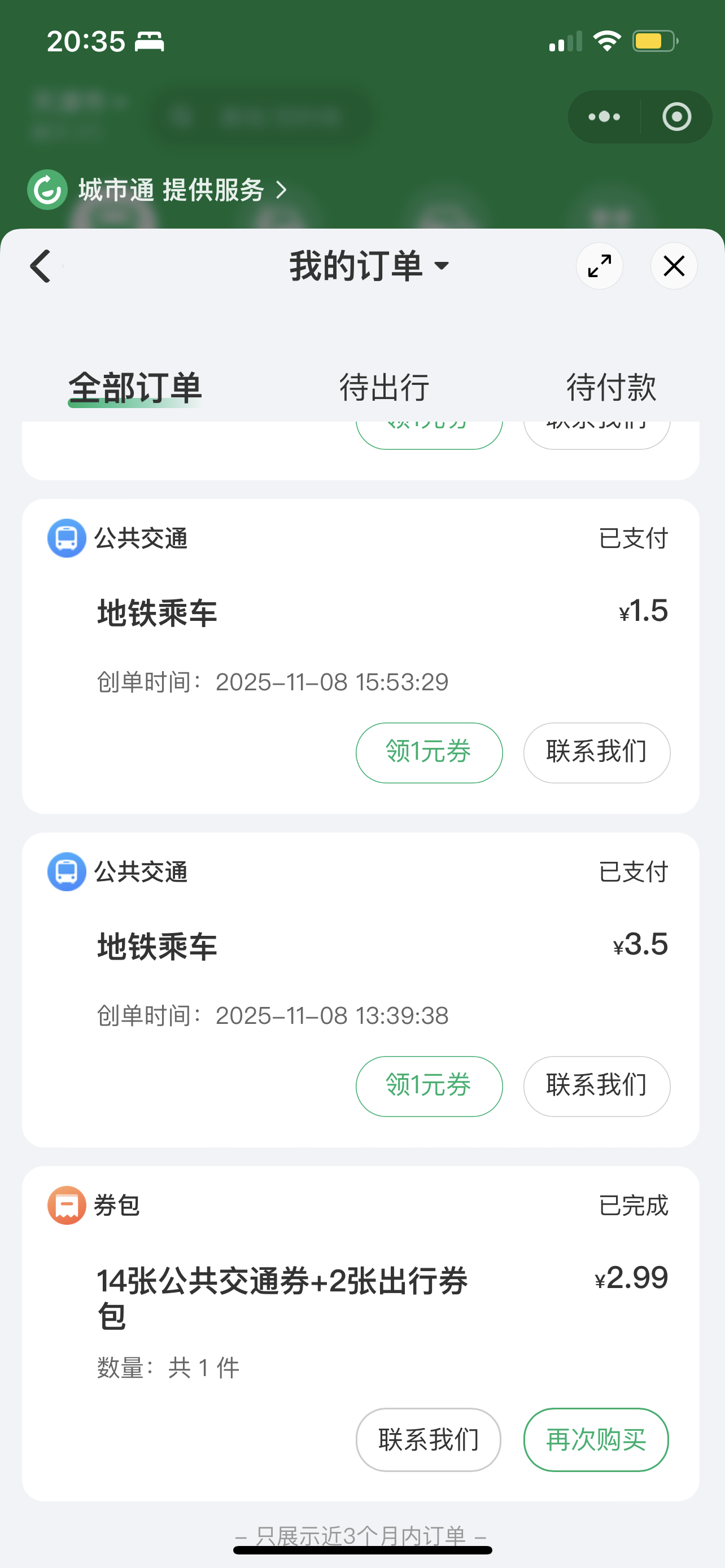Claim the 领1元券 coupon on the ¥1.5 order
The height and width of the screenshot is (1568, 725).
tap(429, 752)
